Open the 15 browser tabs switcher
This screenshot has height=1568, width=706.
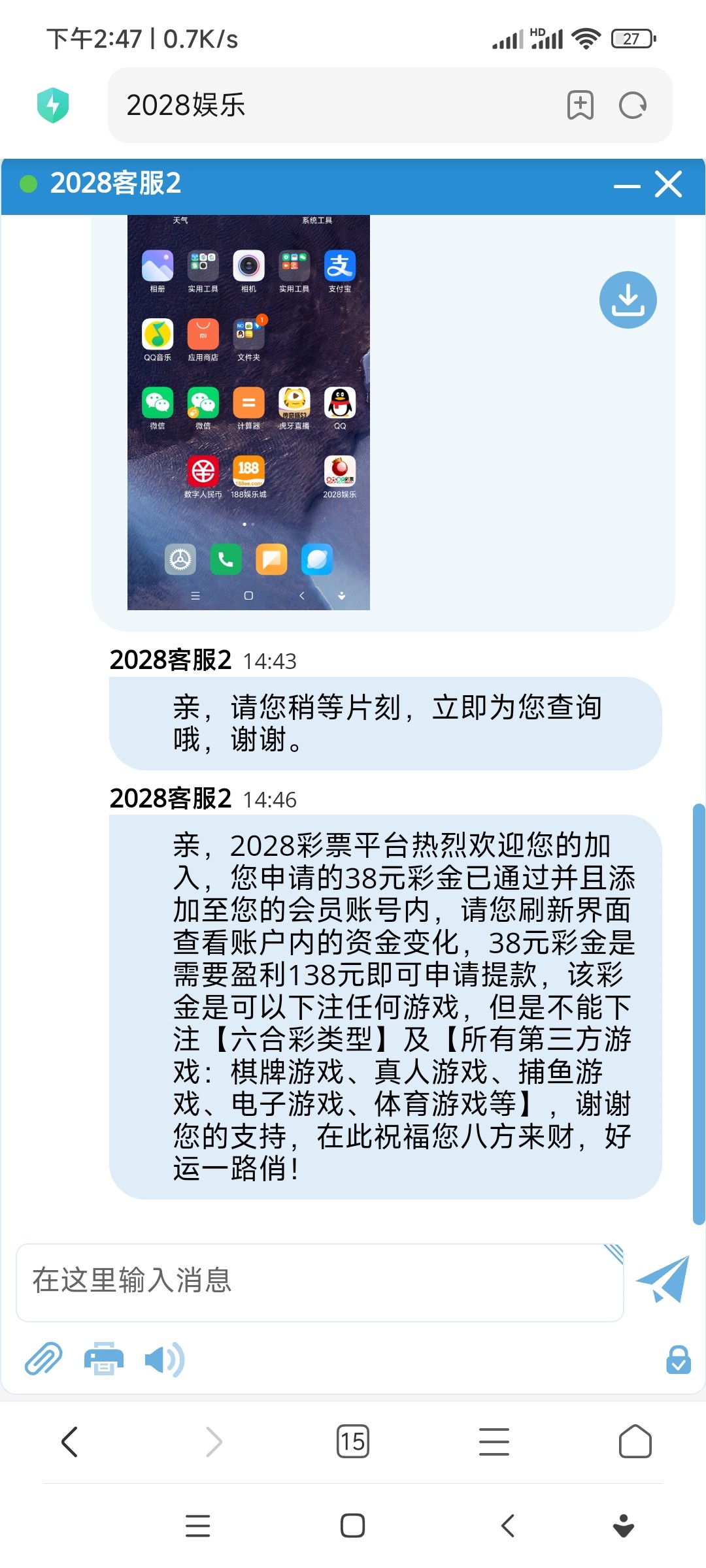[x=353, y=1441]
